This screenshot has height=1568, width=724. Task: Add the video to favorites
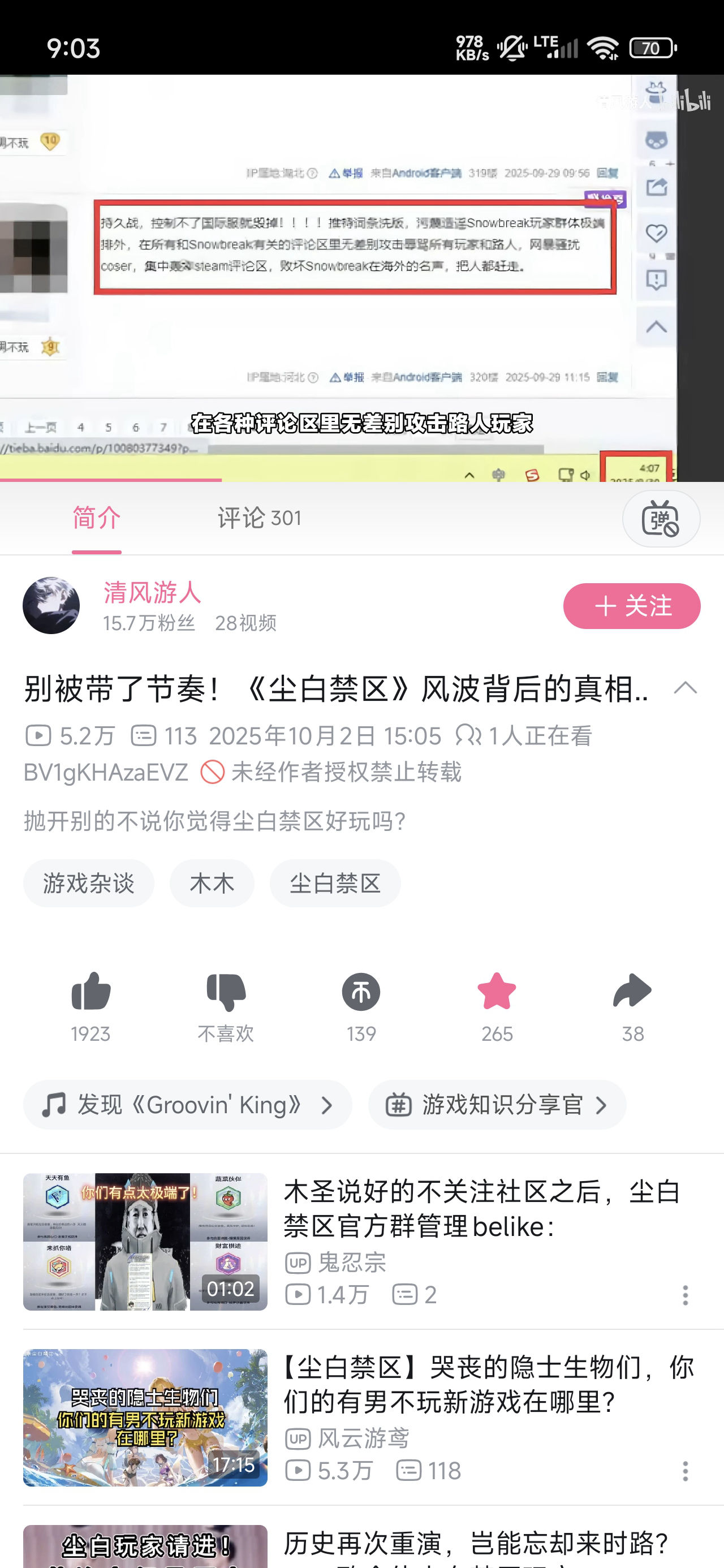click(x=497, y=993)
